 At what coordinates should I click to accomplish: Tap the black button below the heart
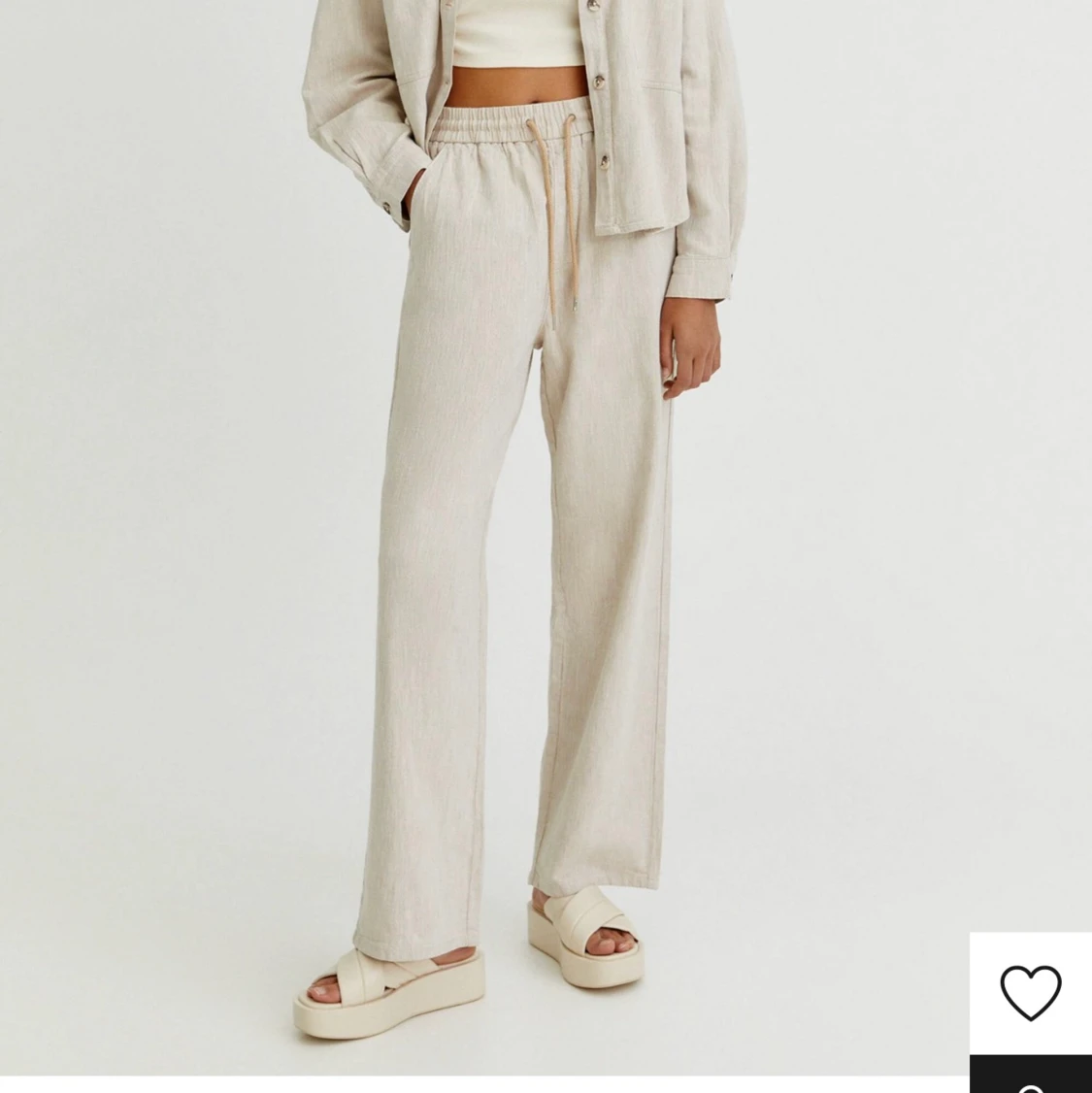coord(1030,1076)
